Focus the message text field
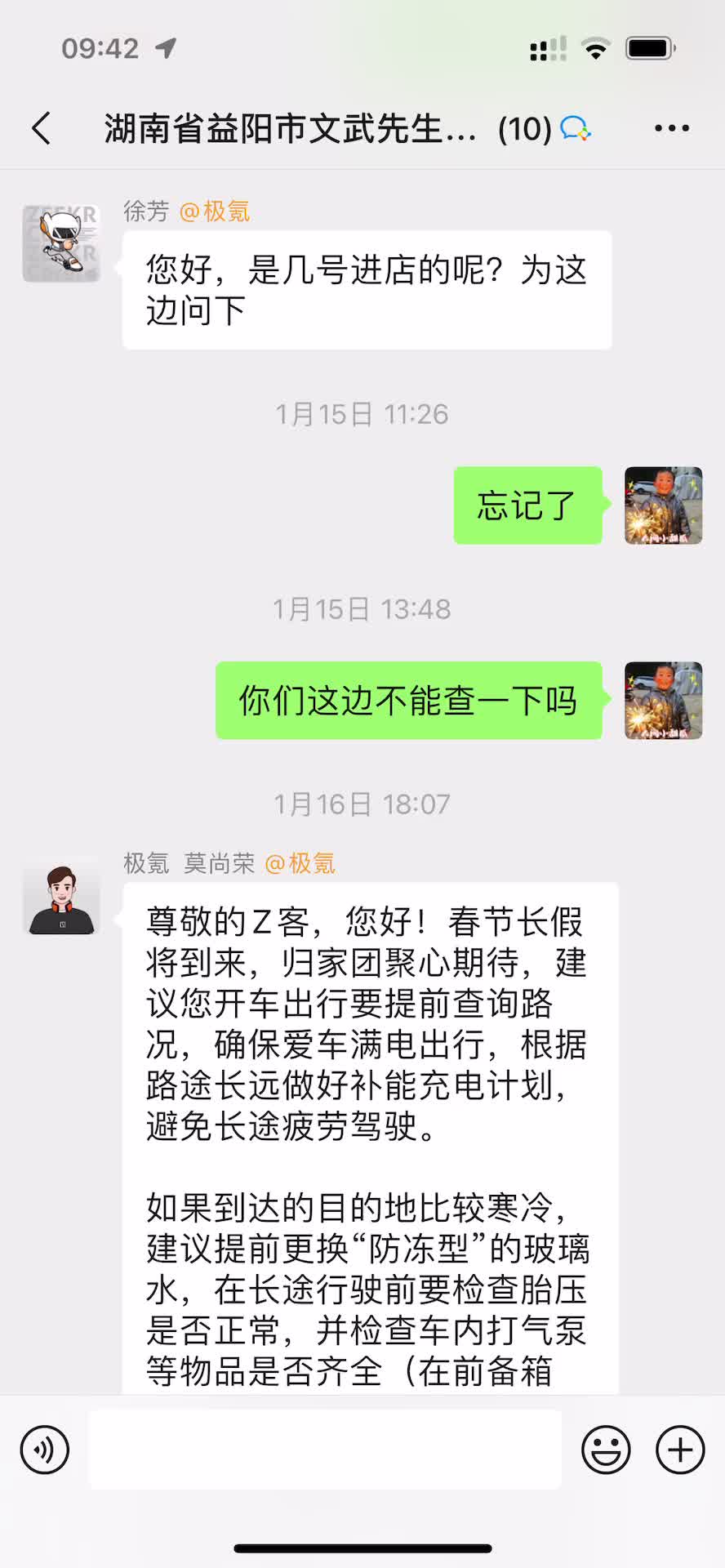The image size is (725, 1568). [325, 1450]
